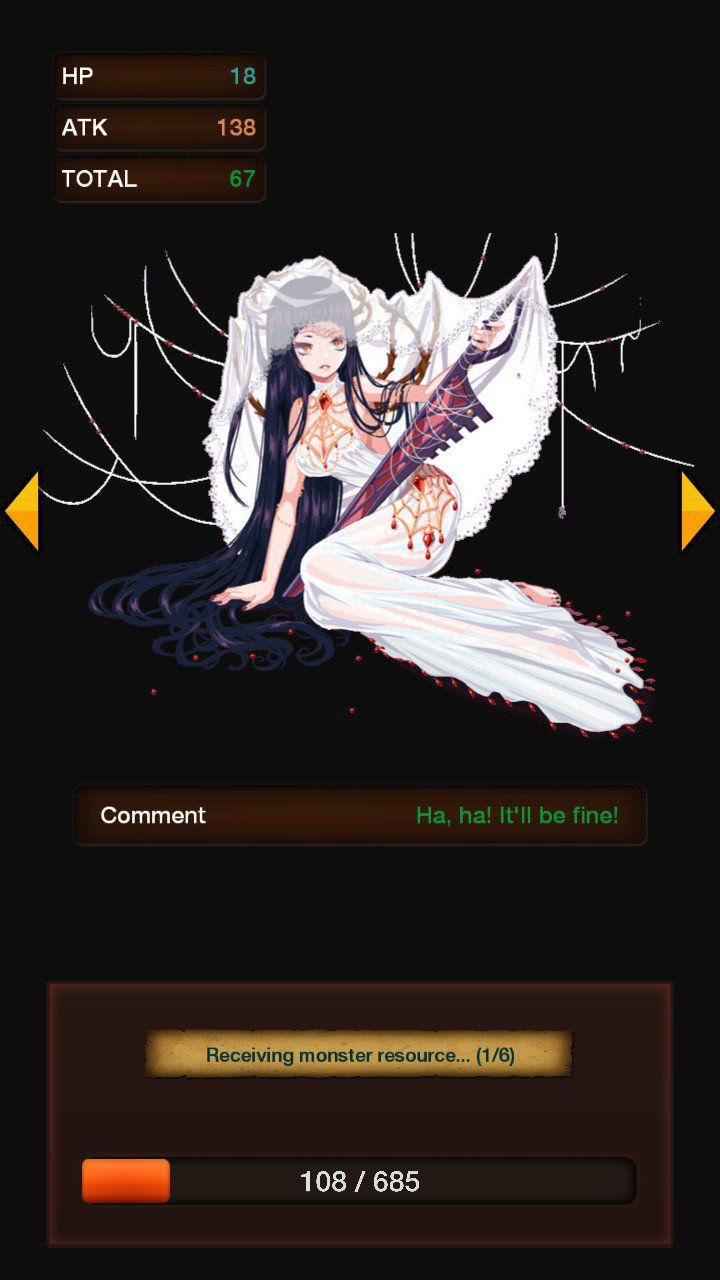Viewport: 720px width, 1280px height.
Task: Show the previous monster with left arrow
Action: [x=22, y=511]
